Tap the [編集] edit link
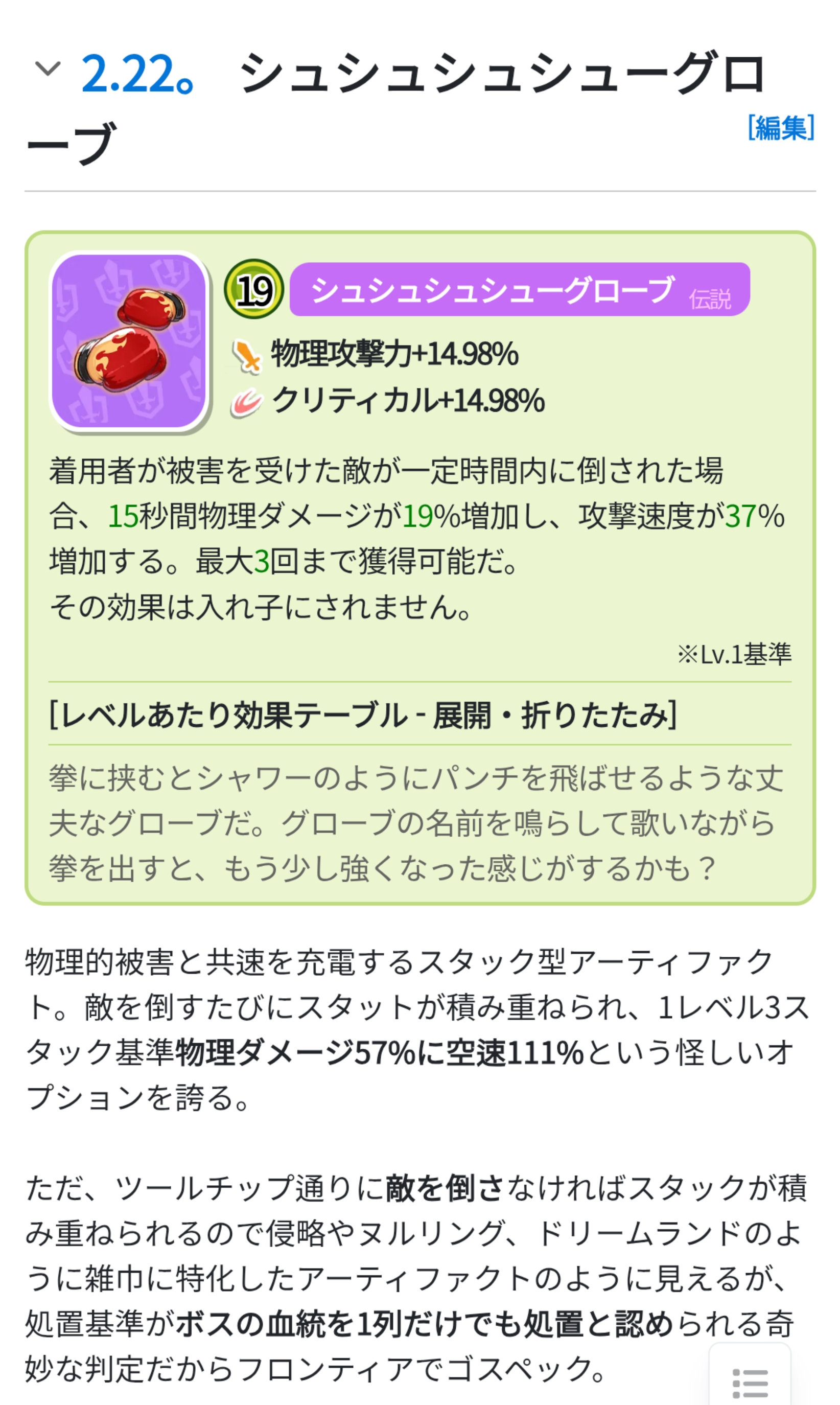The height and width of the screenshot is (1405, 840). coord(781,127)
